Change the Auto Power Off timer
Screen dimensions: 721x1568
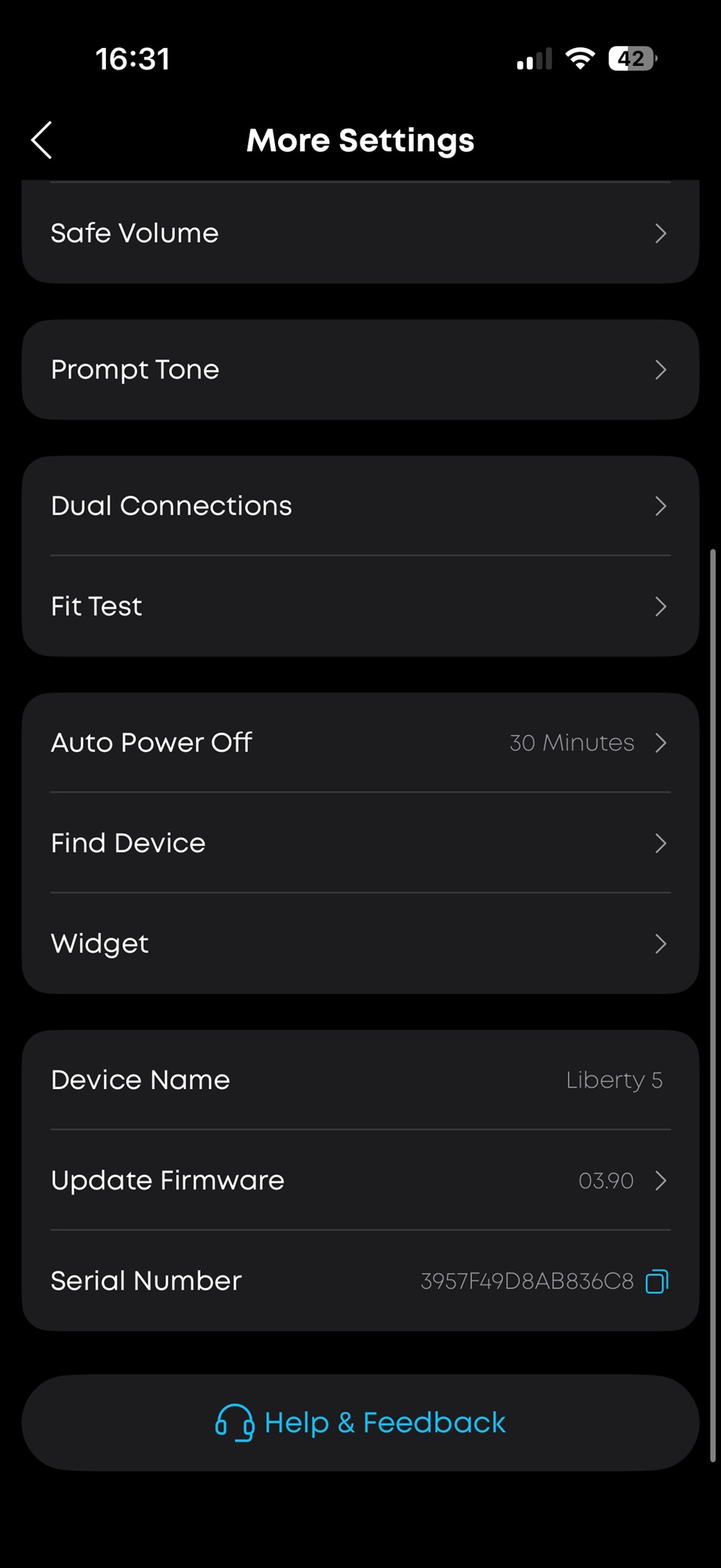point(360,742)
